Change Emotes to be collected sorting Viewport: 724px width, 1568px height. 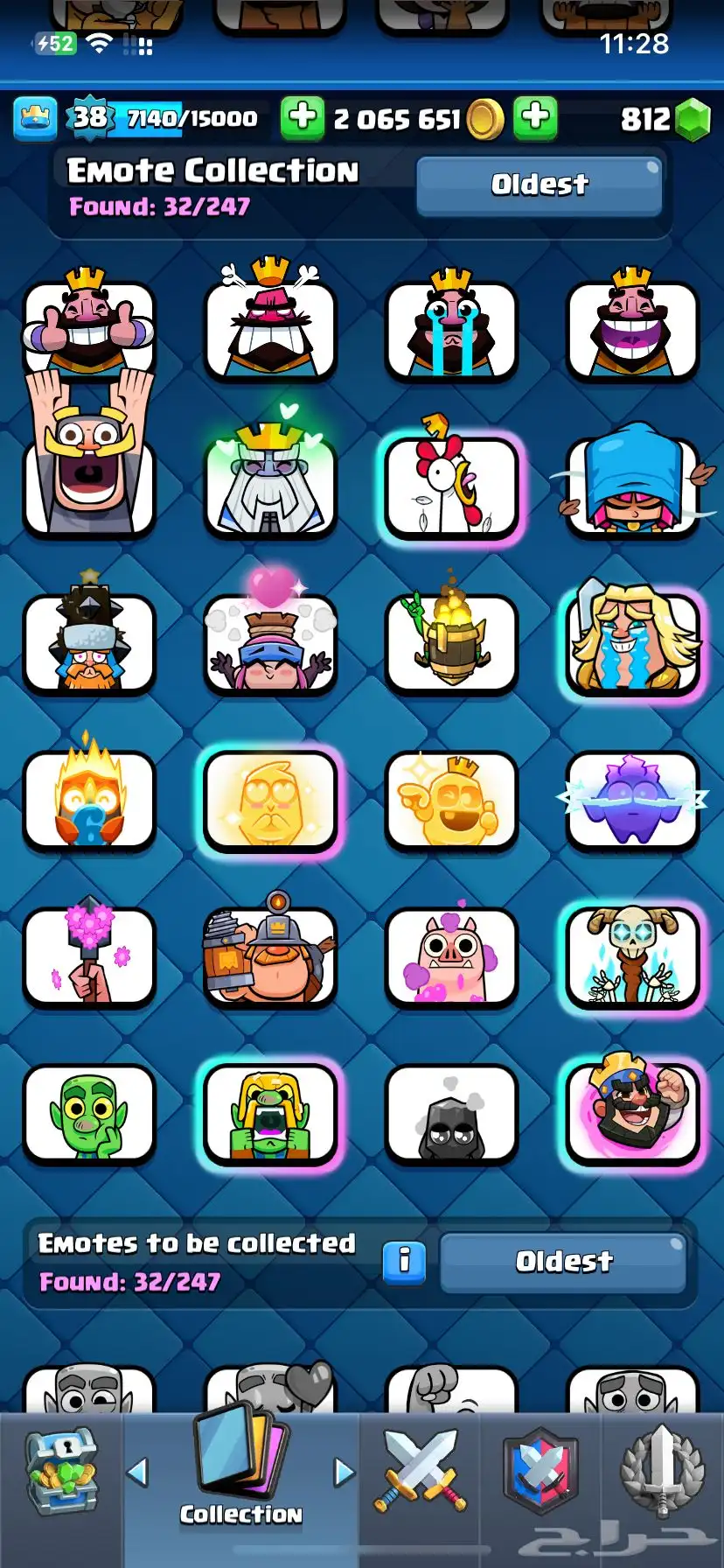click(562, 1262)
